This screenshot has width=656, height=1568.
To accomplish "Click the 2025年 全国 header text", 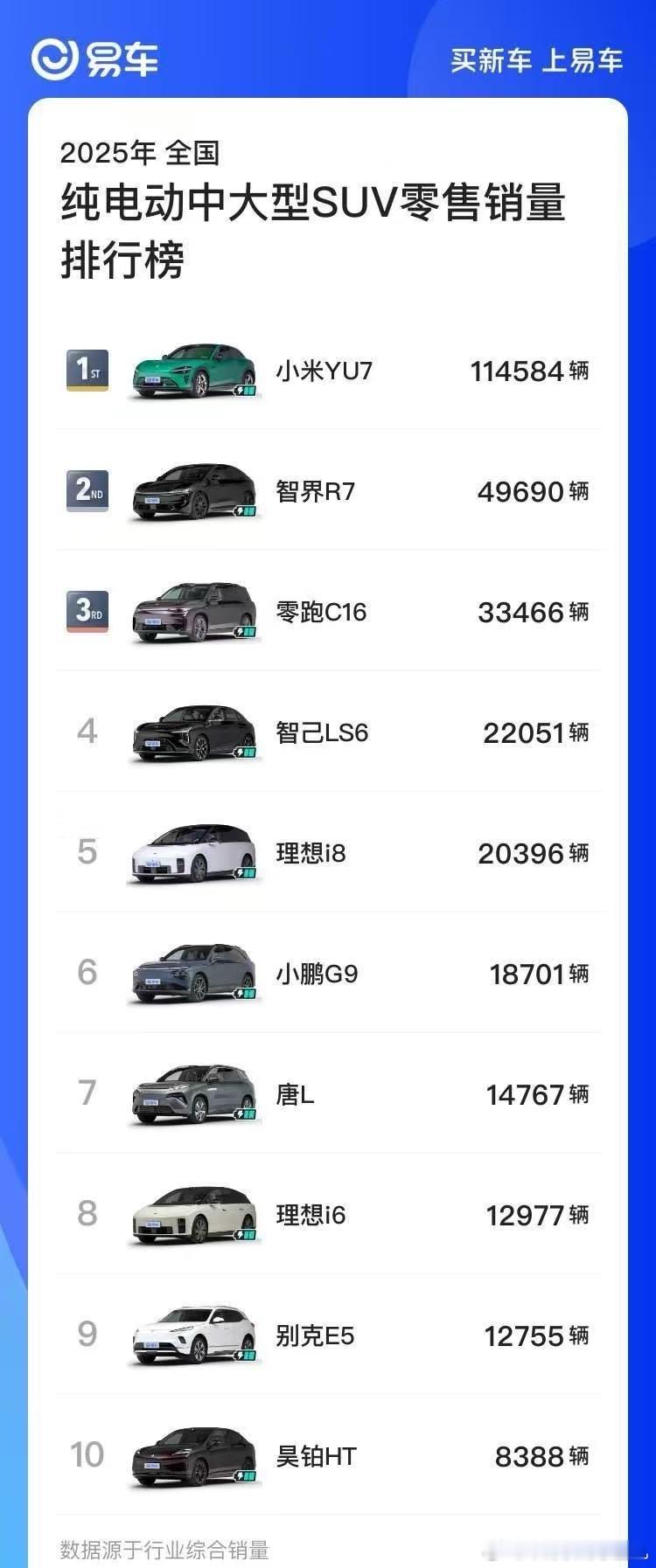I will pos(141,155).
